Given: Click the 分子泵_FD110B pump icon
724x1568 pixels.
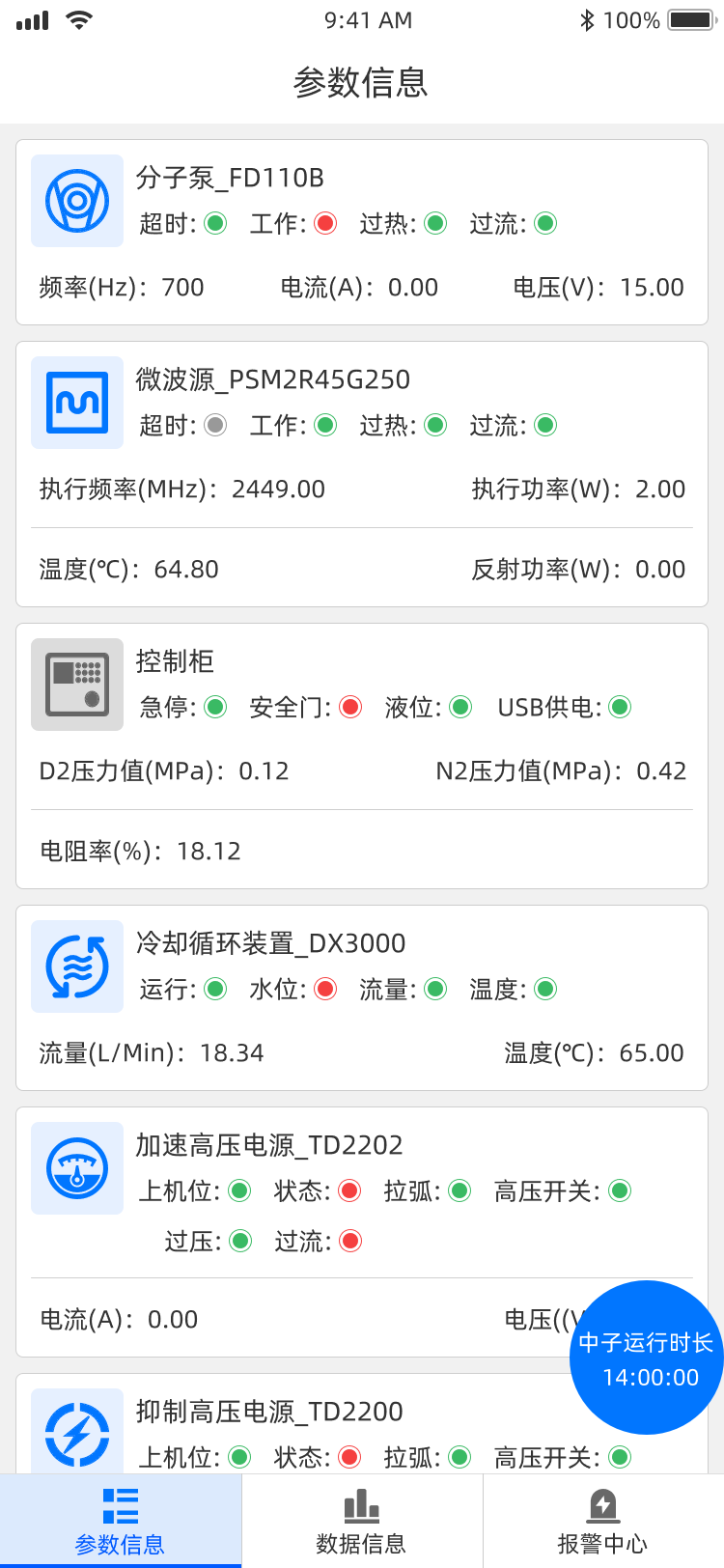Looking at the screenshot, I should click(76, 201).
